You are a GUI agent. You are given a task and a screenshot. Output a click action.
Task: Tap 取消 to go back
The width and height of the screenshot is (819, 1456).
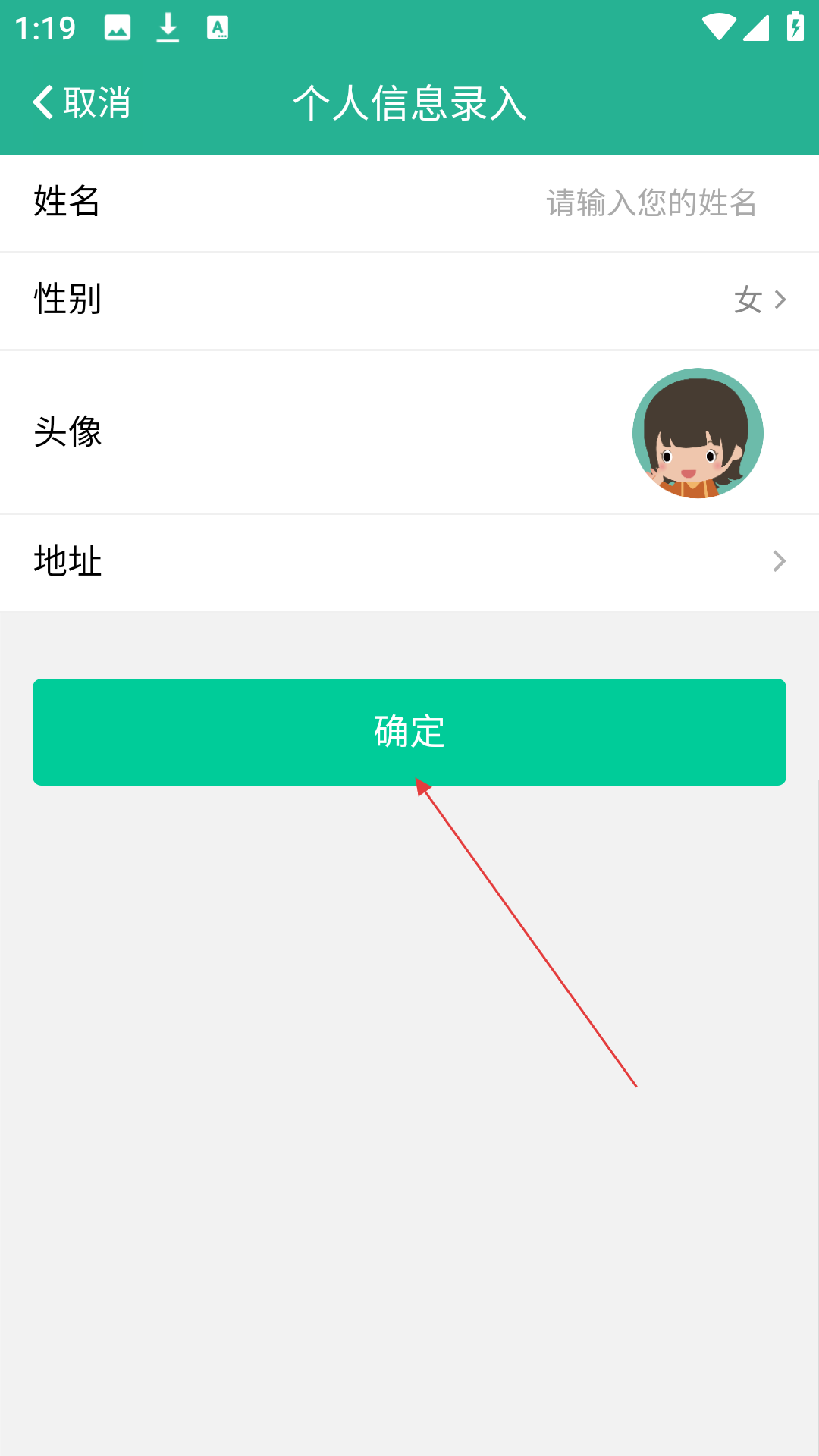point(82,102)
